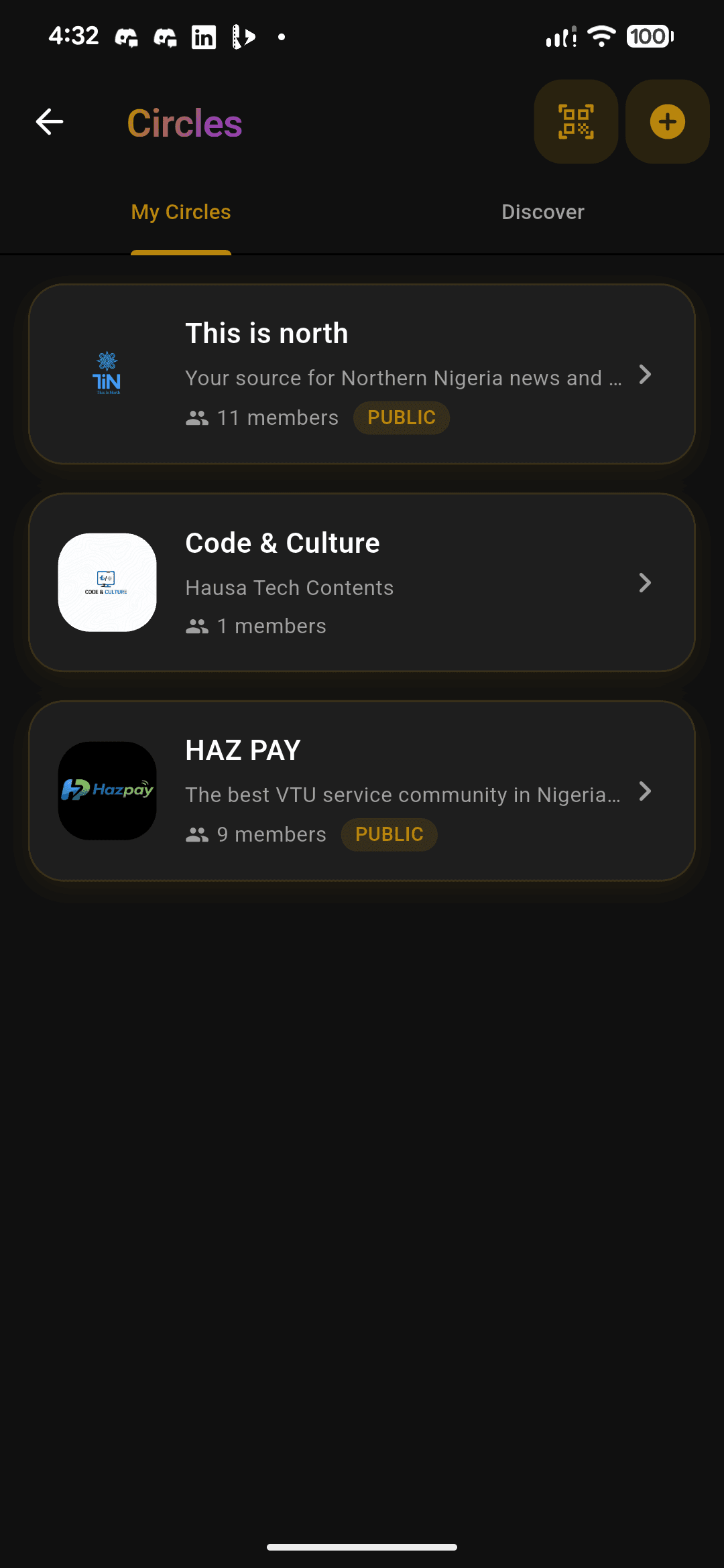
Task: Select 1 members on Code & Culture
Action: point(271,625)
